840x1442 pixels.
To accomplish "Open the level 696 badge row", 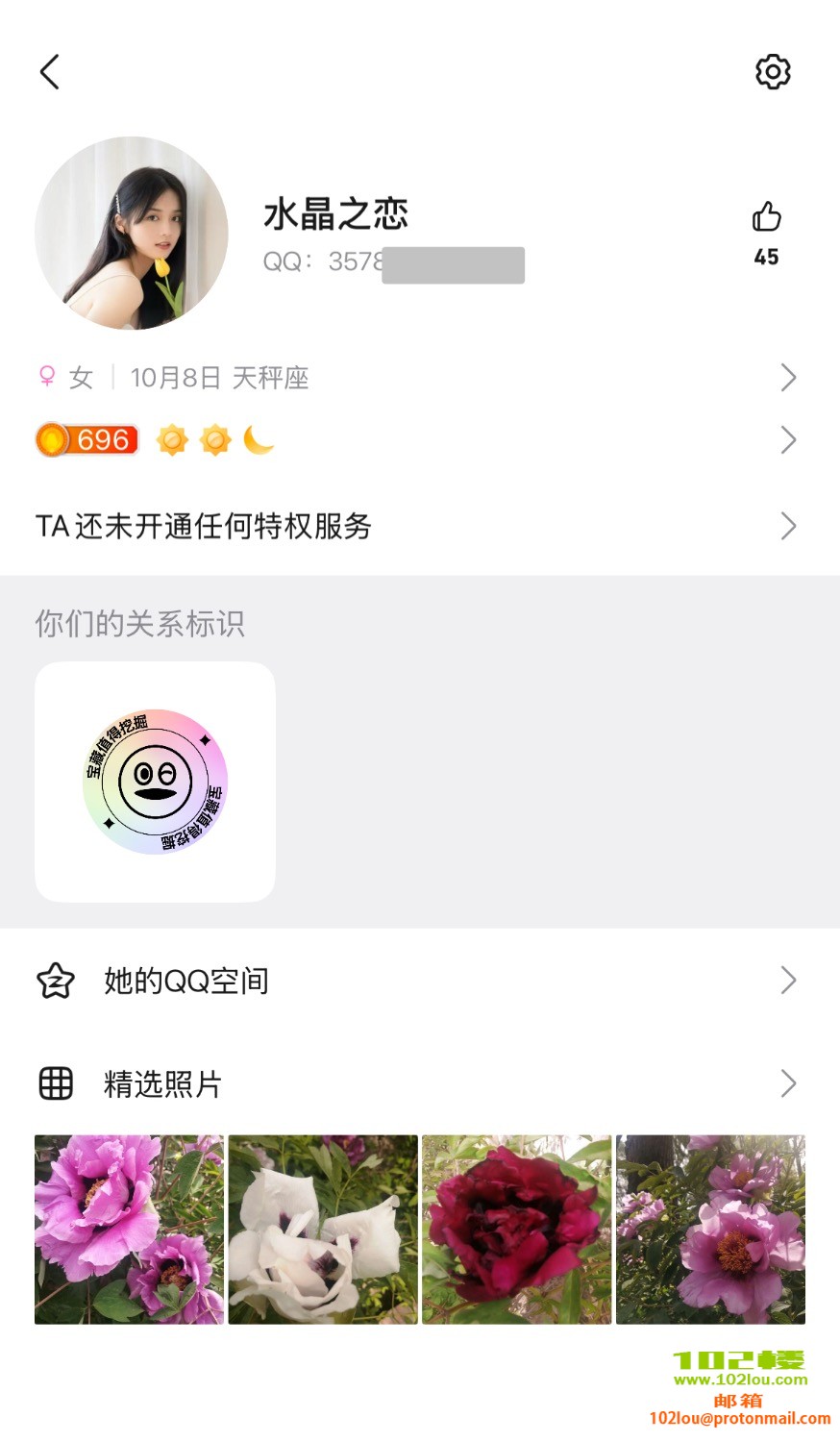I will (419, 440).
